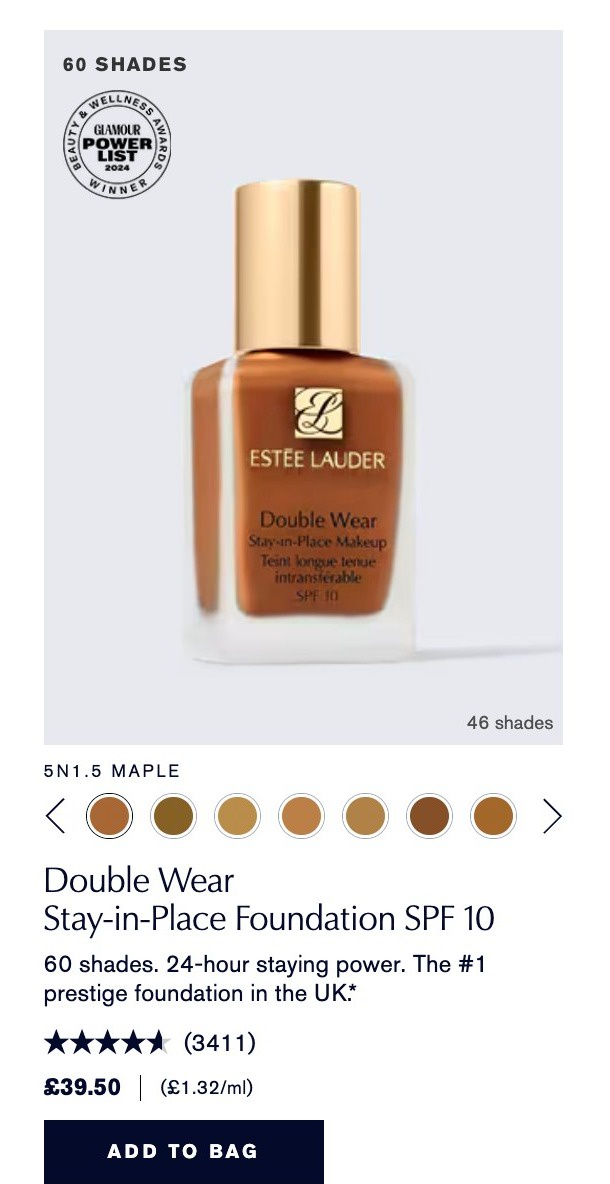Select the highlighted 5N1.5 Maple shade swatch

(x=109, y=816)
